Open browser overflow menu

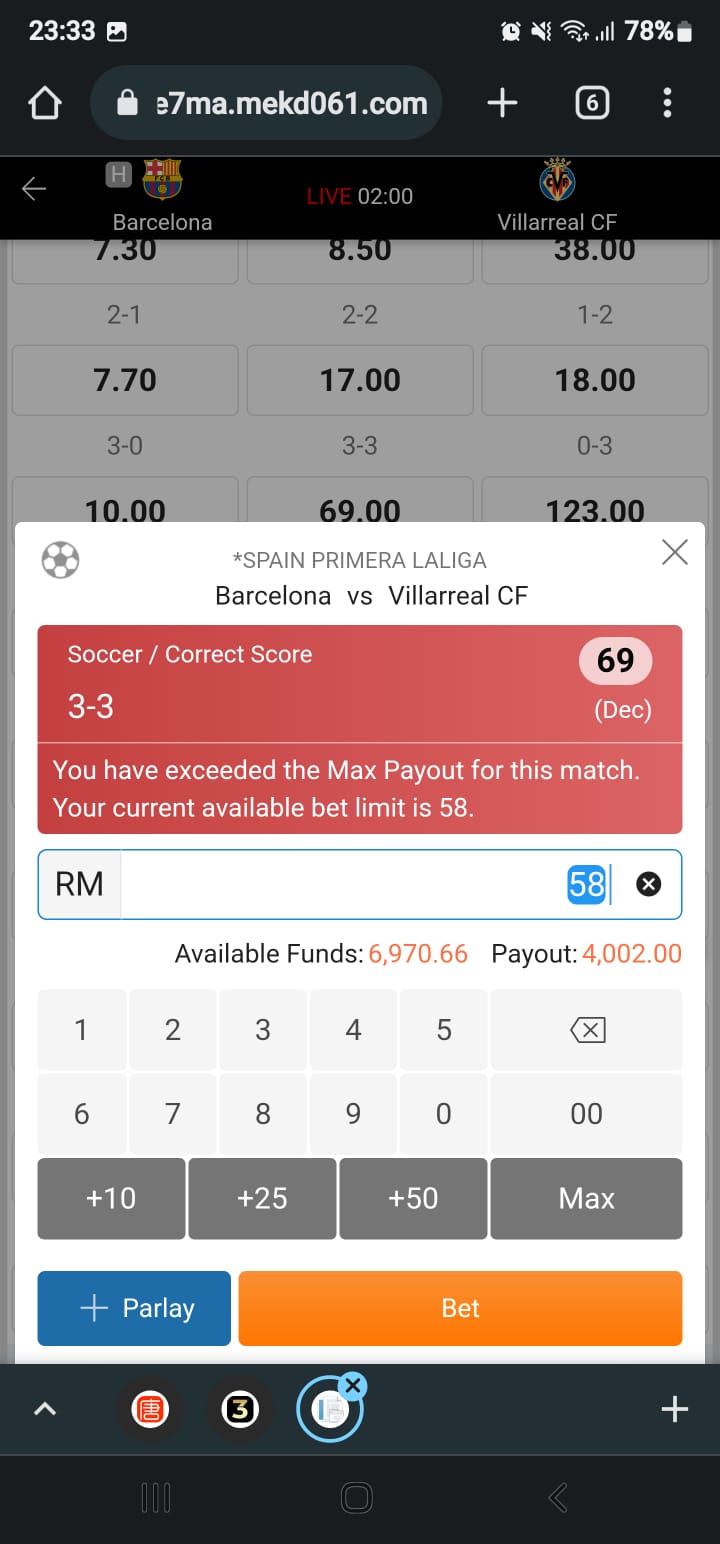[x=667, y=103]
